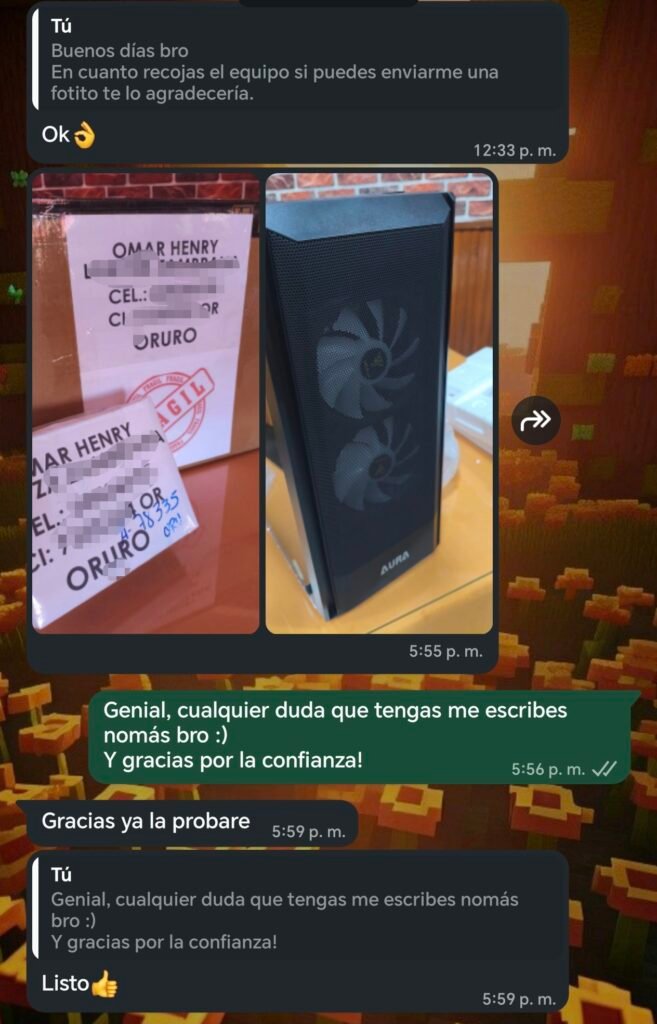Screen dimensions: 657x1024
Task: Open the photo of the shipping label
Action: coord(146,403)
